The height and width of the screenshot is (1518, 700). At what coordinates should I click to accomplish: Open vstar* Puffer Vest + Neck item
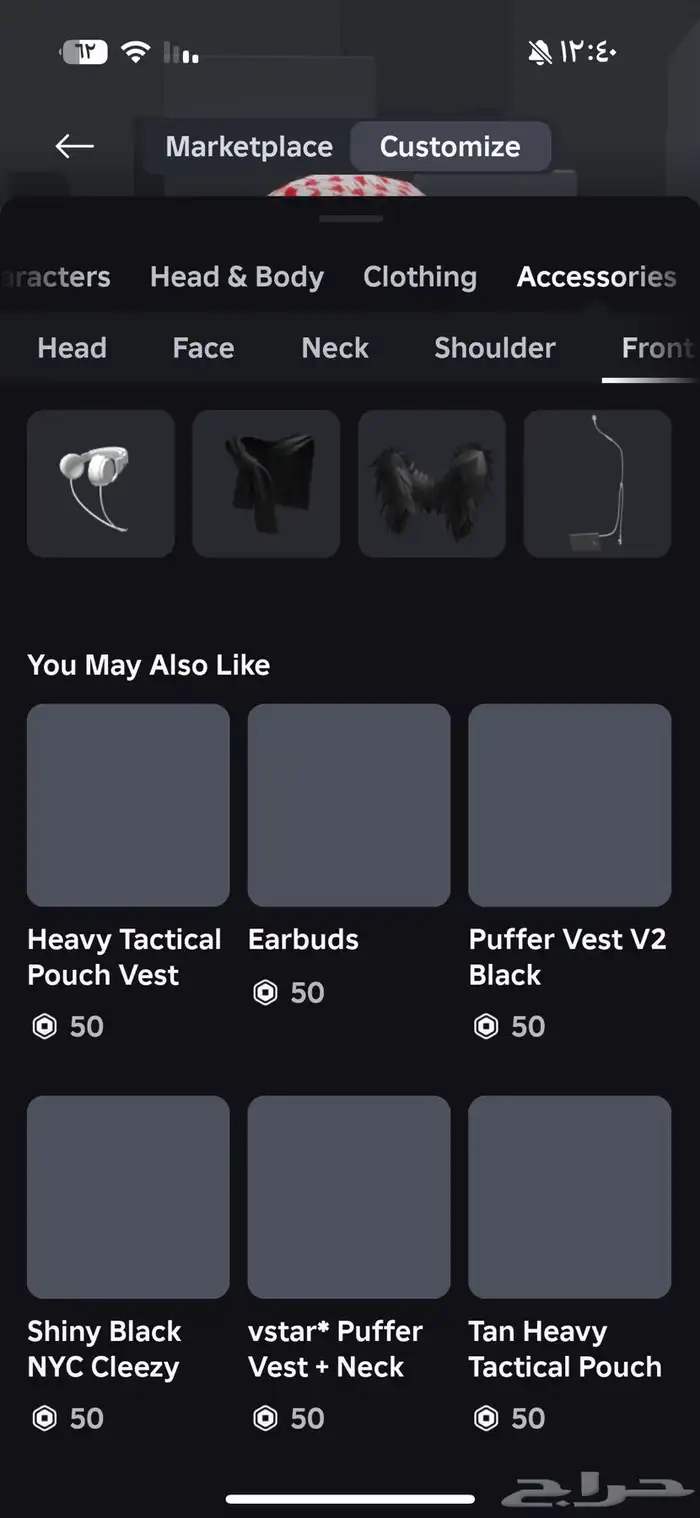(349, 1197)
